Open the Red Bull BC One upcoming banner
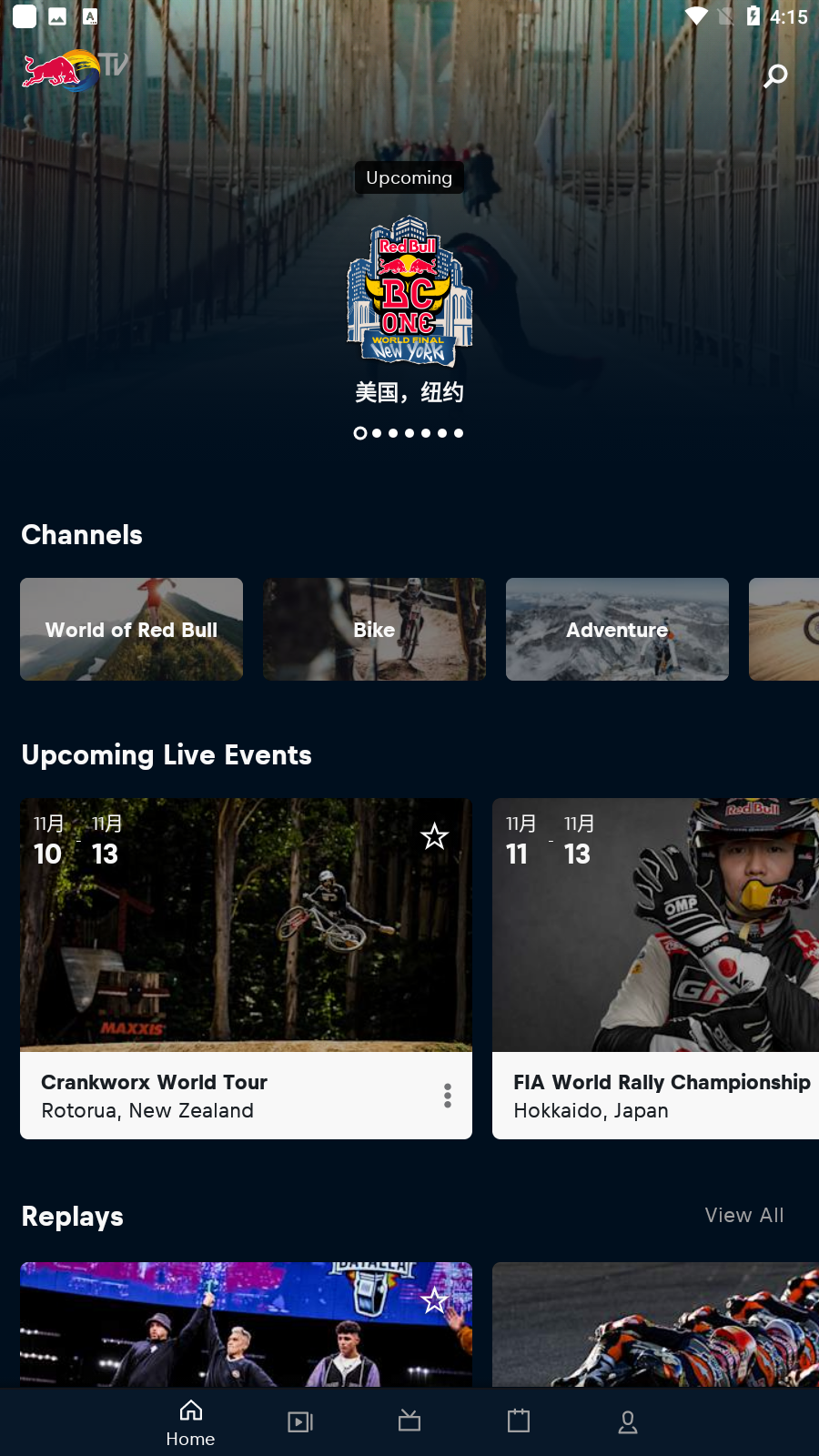The height and width of the screenshot is (1456, 819). (409, 291)
